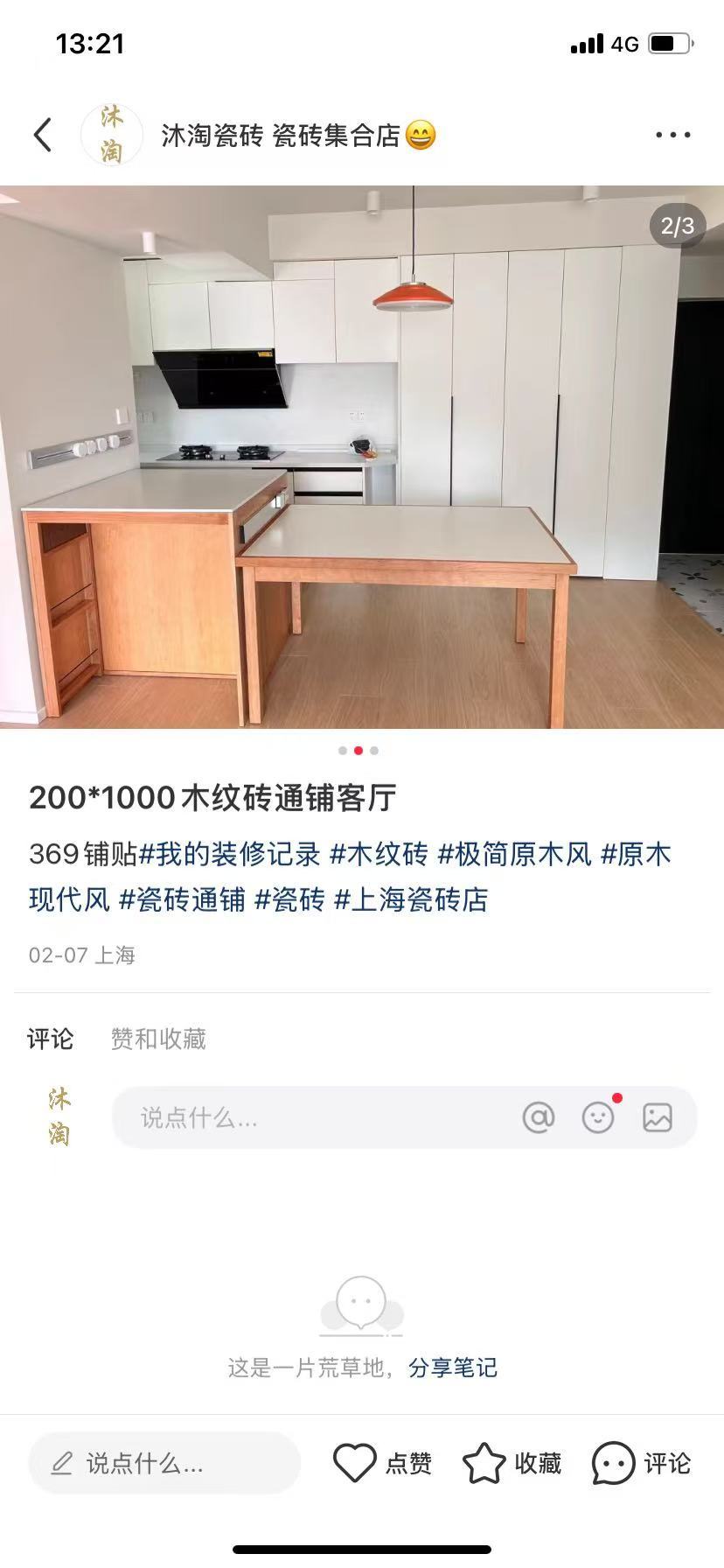
Task: Open hashtag #瓷砖通铺
Action: pos(182,899)
